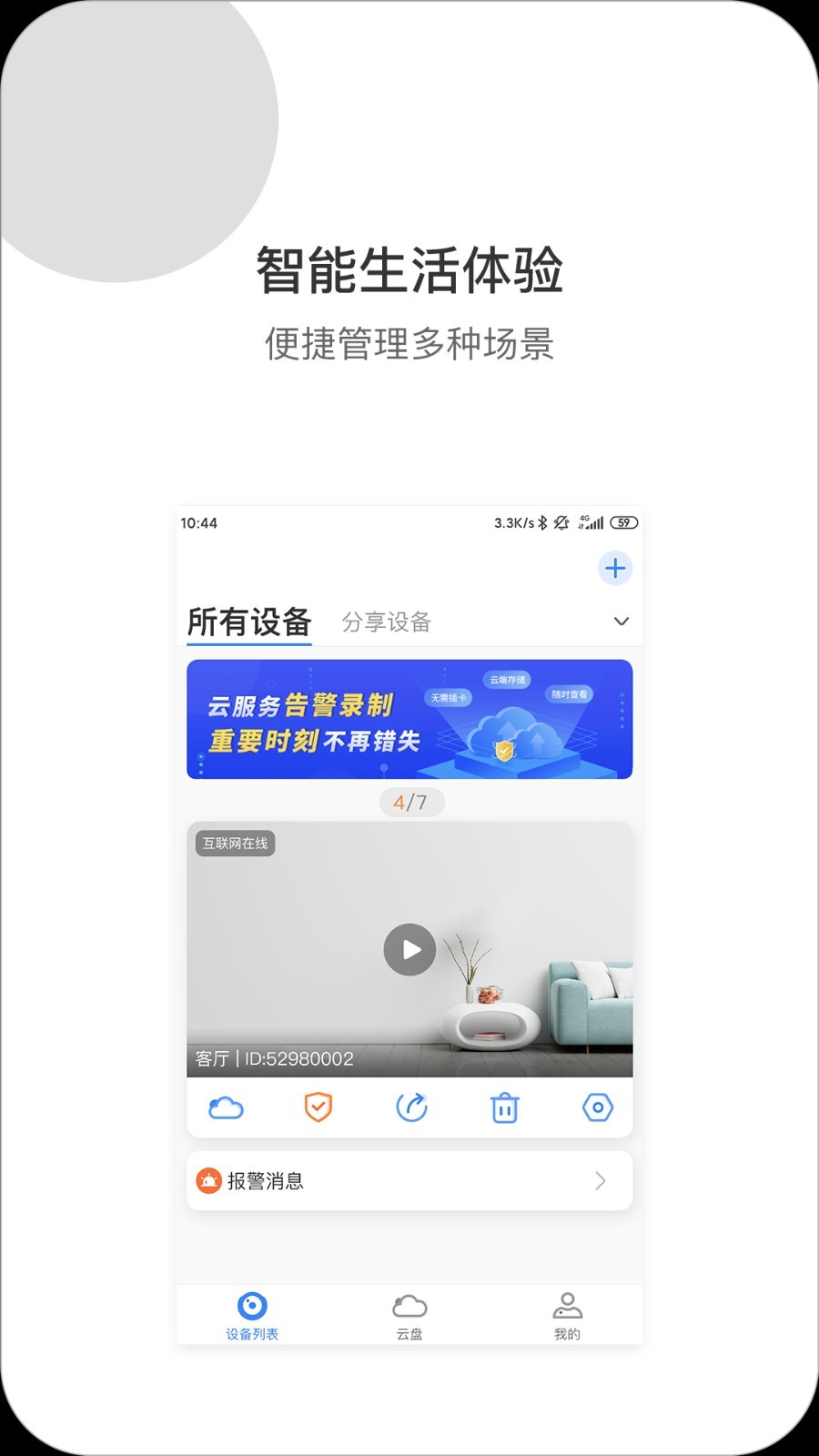
Task: Tap the + button to add a device
Action: point(614,568)
